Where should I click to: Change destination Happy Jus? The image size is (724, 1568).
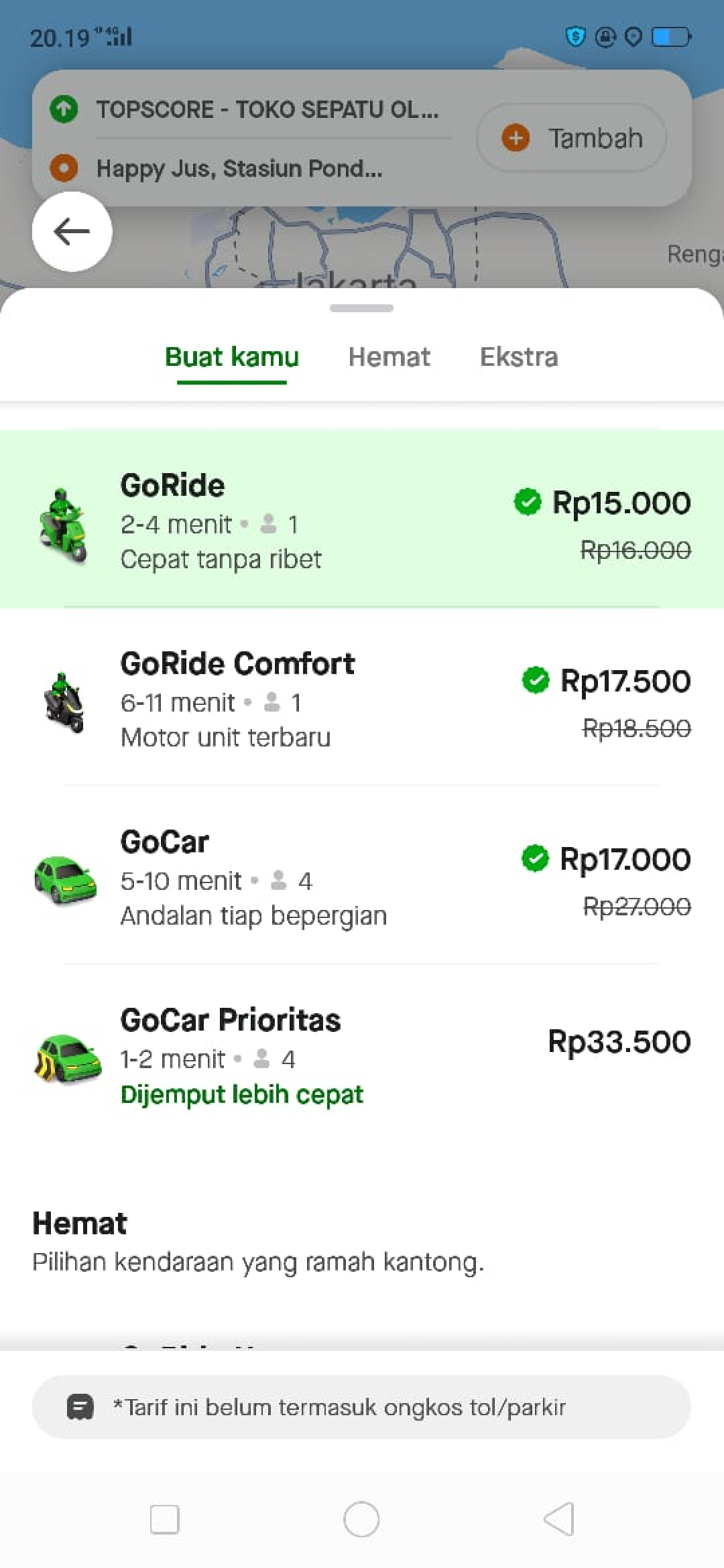pos(239,168)
